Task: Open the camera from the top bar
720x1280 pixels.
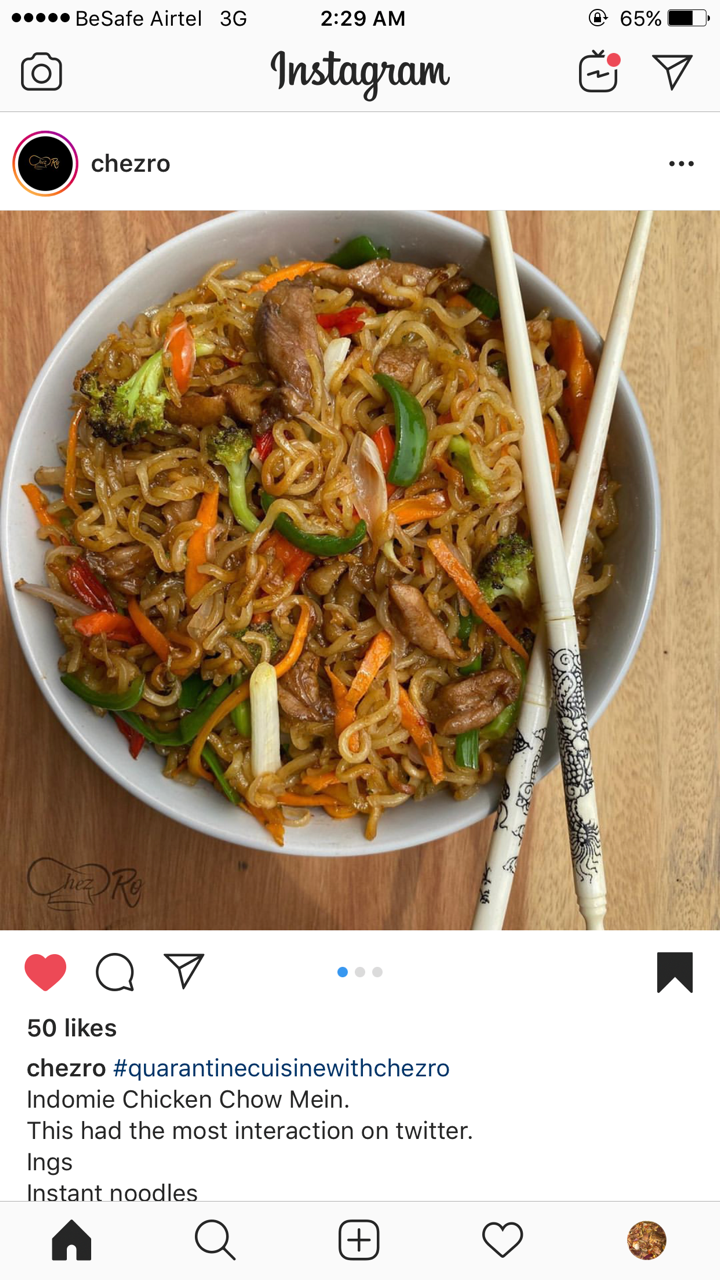Action: click(41, 73)
